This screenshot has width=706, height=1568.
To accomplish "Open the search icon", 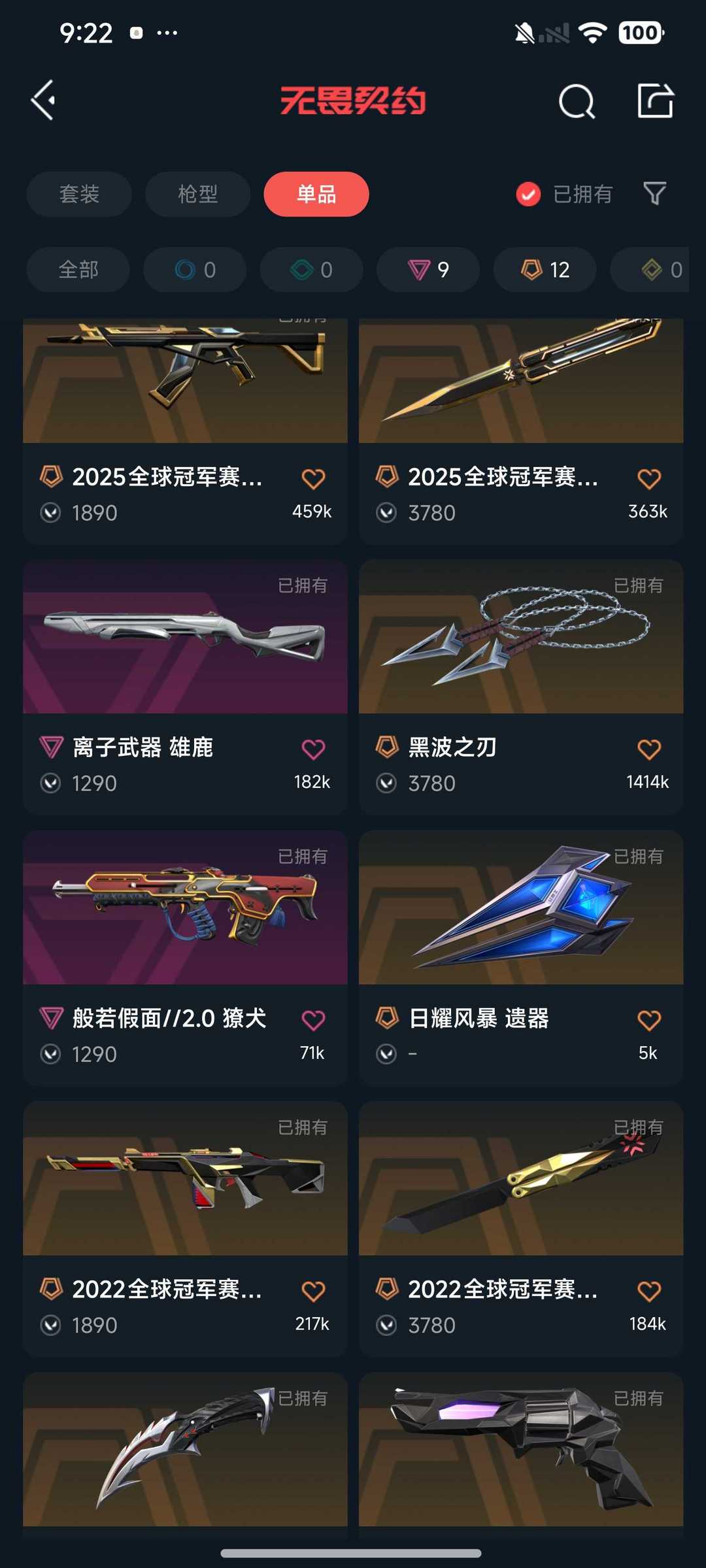I will [577, 101].
